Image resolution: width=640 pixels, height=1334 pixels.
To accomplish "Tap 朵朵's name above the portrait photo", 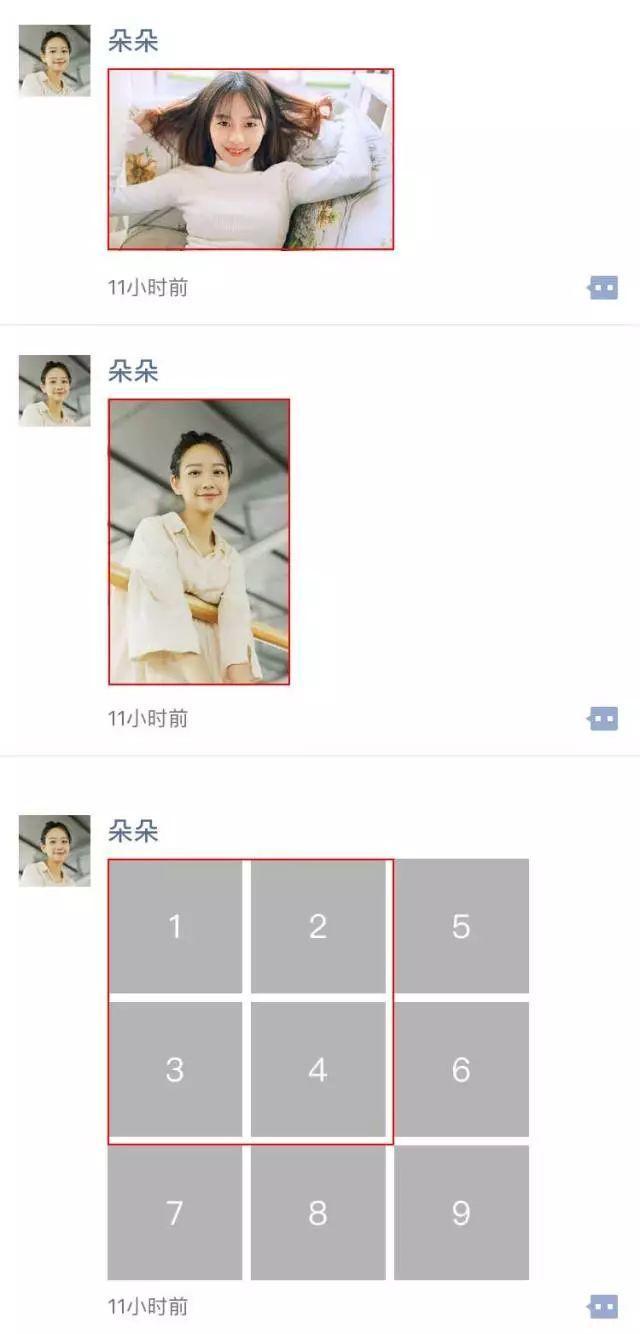I will (133, 372).
